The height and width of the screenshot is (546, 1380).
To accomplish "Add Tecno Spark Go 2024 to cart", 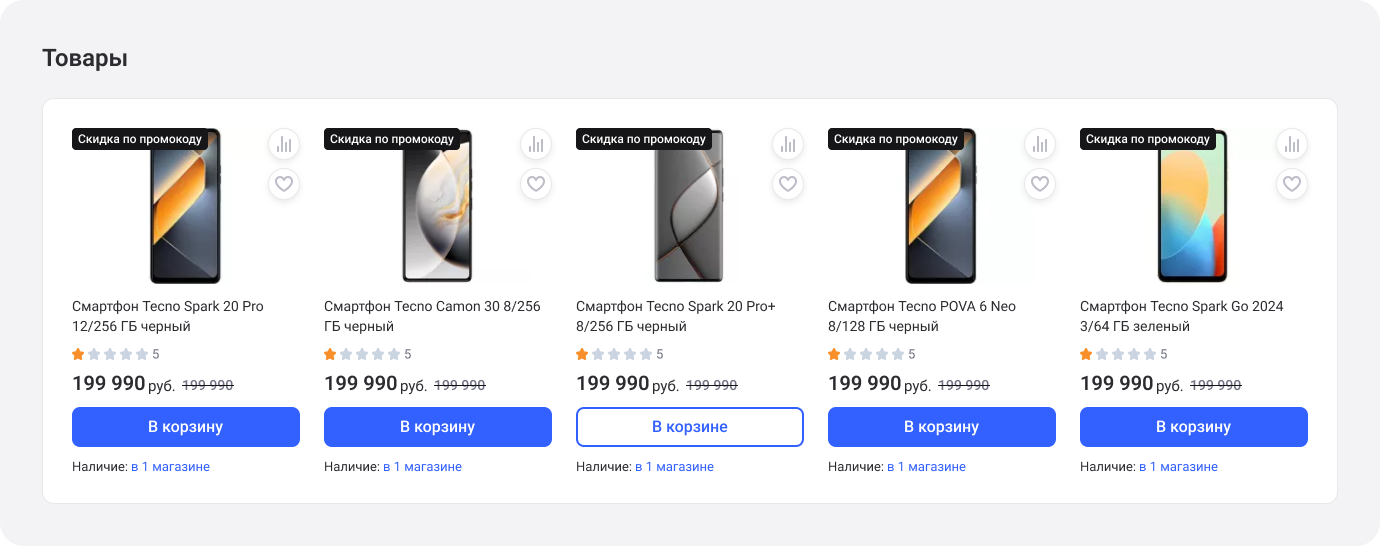I will 1193,427.
